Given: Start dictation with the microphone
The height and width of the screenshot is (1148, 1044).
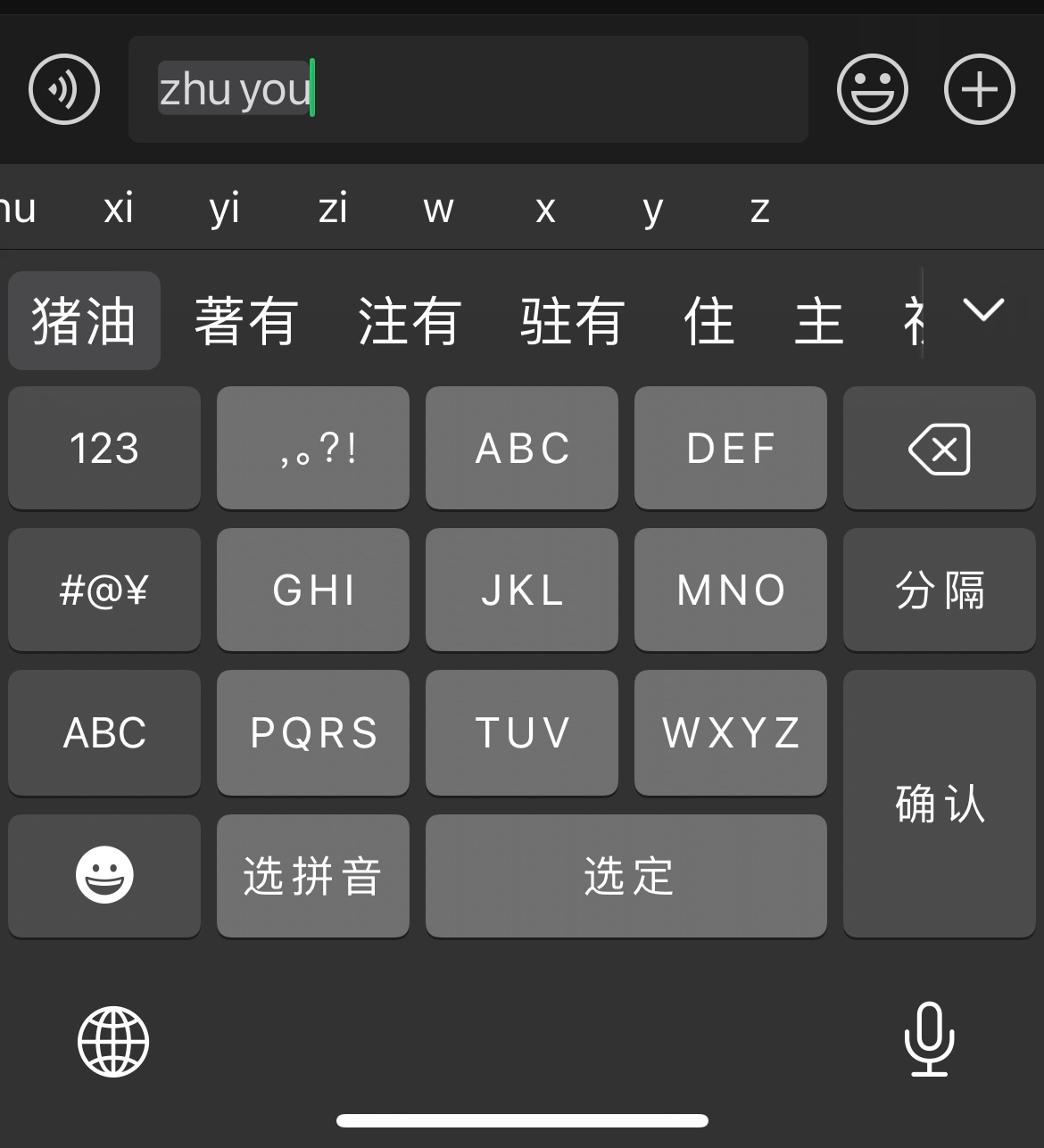Looking at the screenshot, I should (x=929, y=1039).
